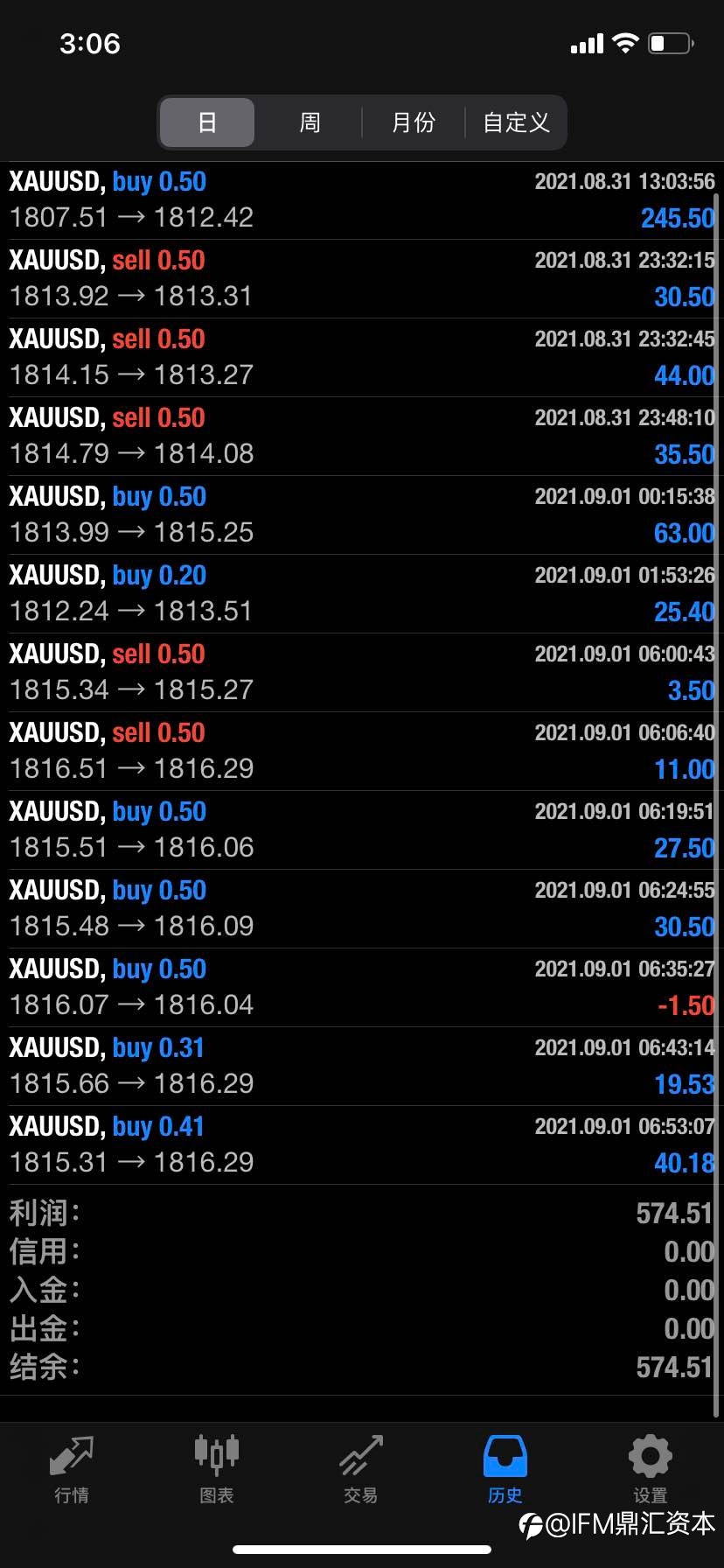The width and height of the screenshot is (724, 1568).
Task: Open the losing trade showing -1.50
Action: point(362,988)
